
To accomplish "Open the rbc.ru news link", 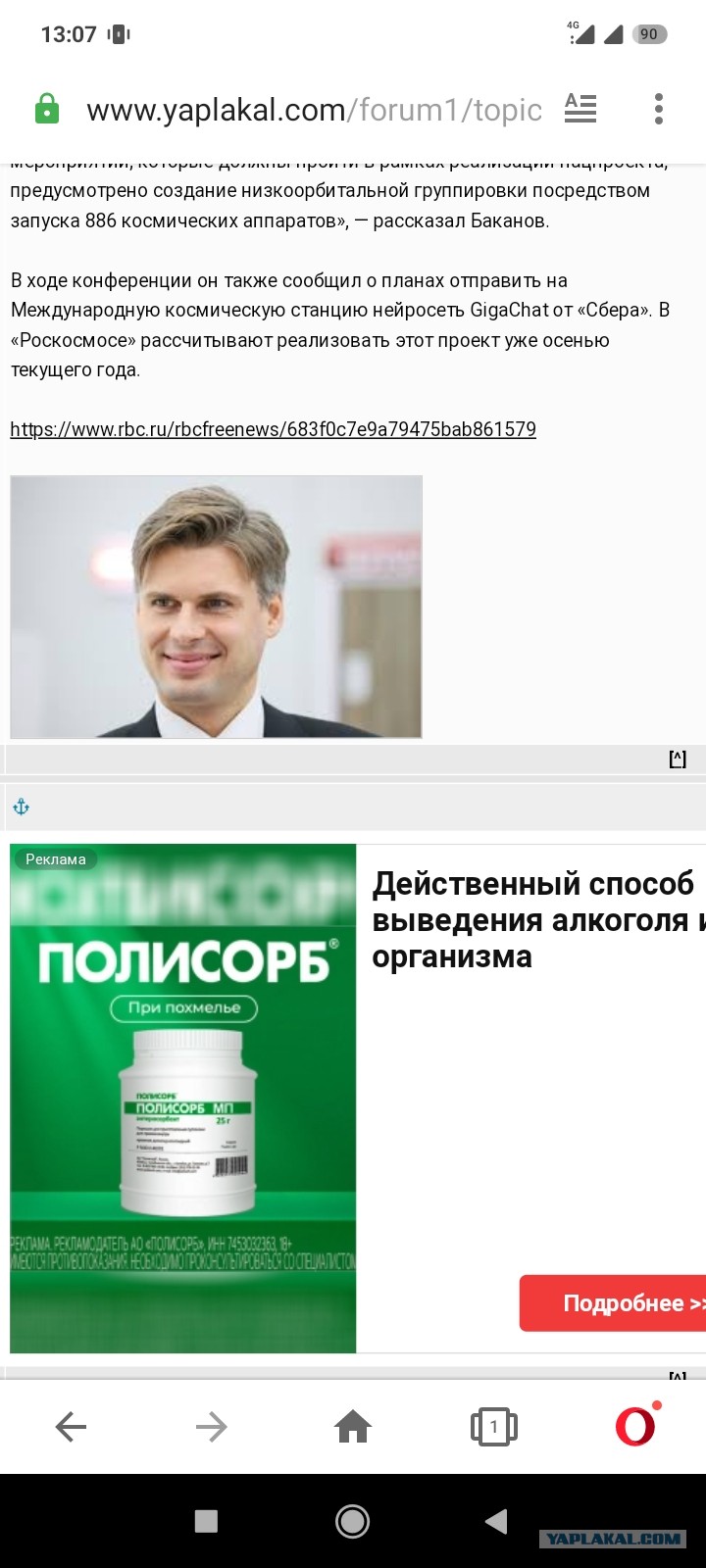I will click(x=273, y=429).
